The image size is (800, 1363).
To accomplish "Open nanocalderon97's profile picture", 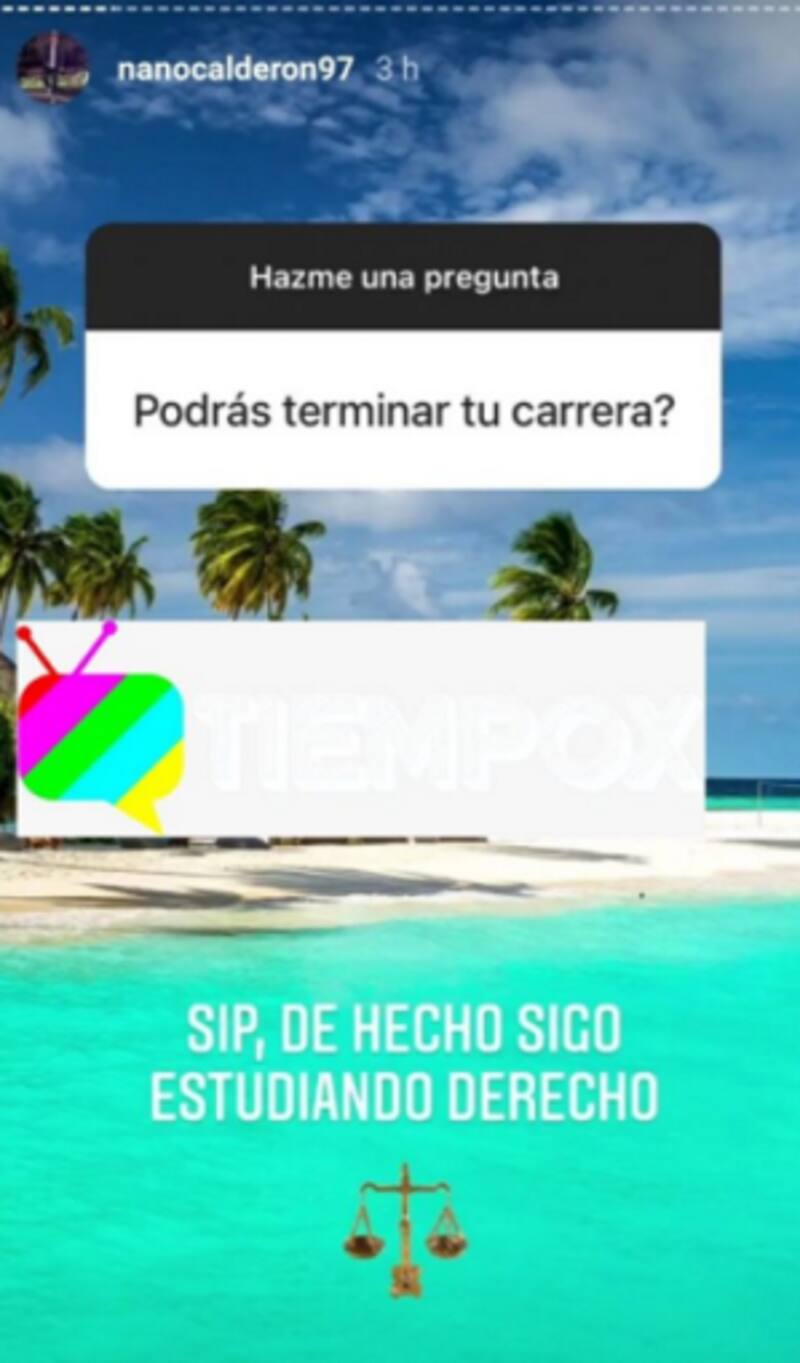I will click(52, 68).
